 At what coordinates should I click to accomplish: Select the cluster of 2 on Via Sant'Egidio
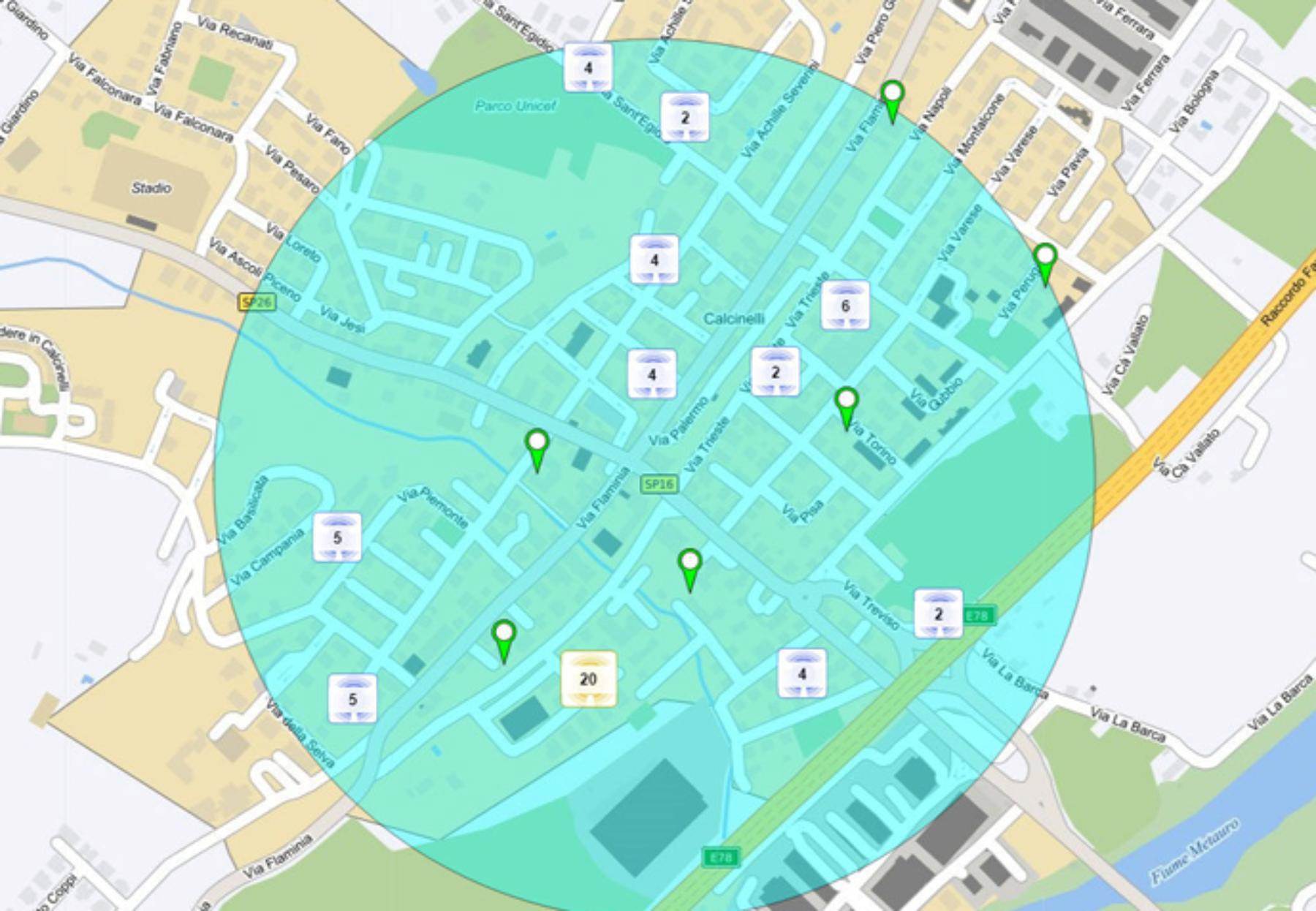click(x=685, y=117)
